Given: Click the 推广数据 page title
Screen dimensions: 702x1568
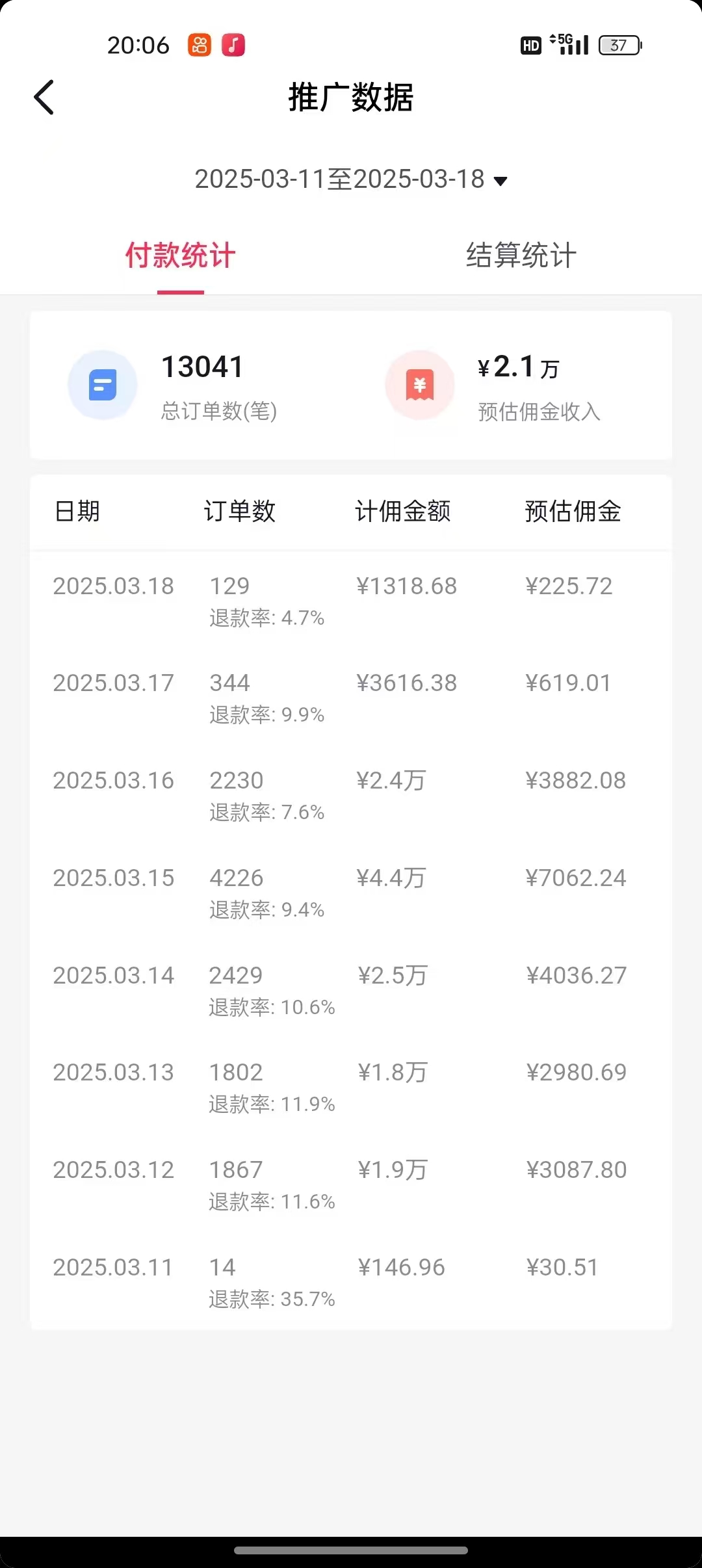Looking at the screenshot, I should (351, 98).
